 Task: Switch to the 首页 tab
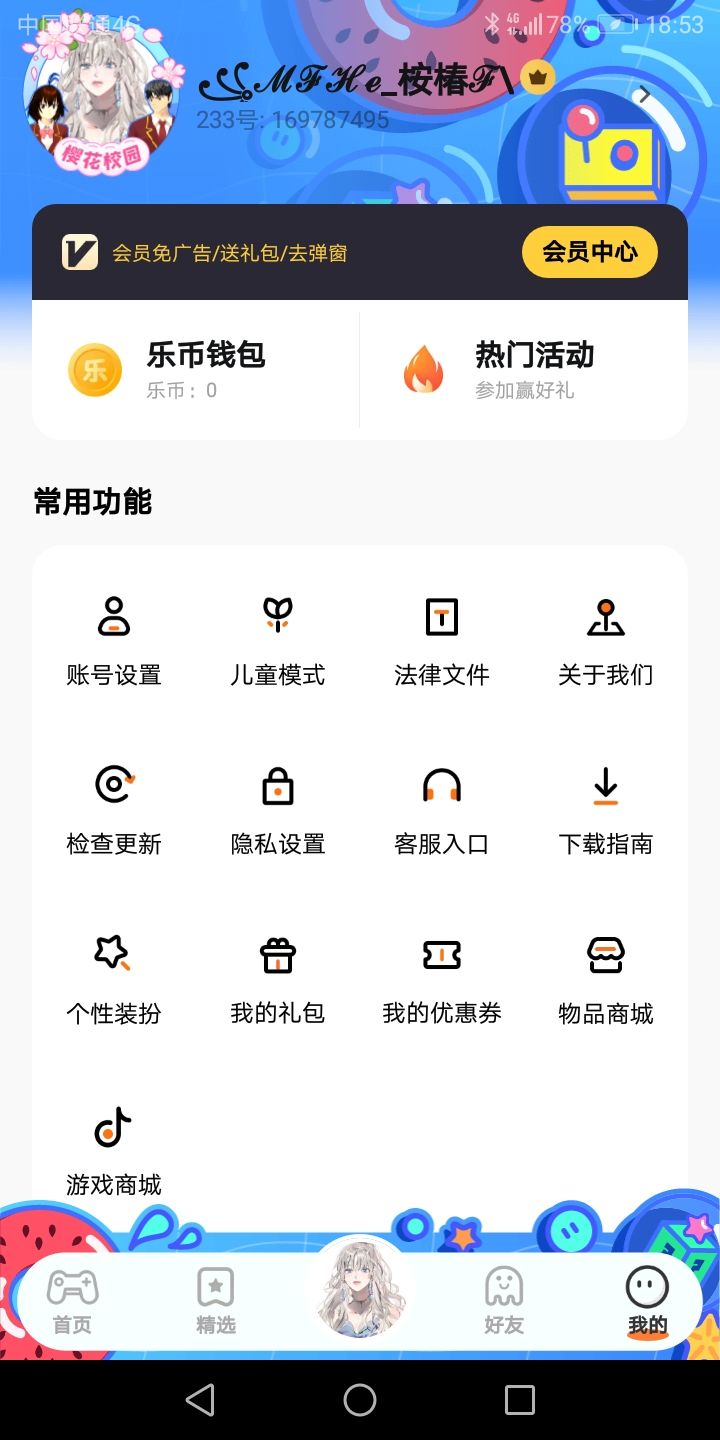point(72,1301)
